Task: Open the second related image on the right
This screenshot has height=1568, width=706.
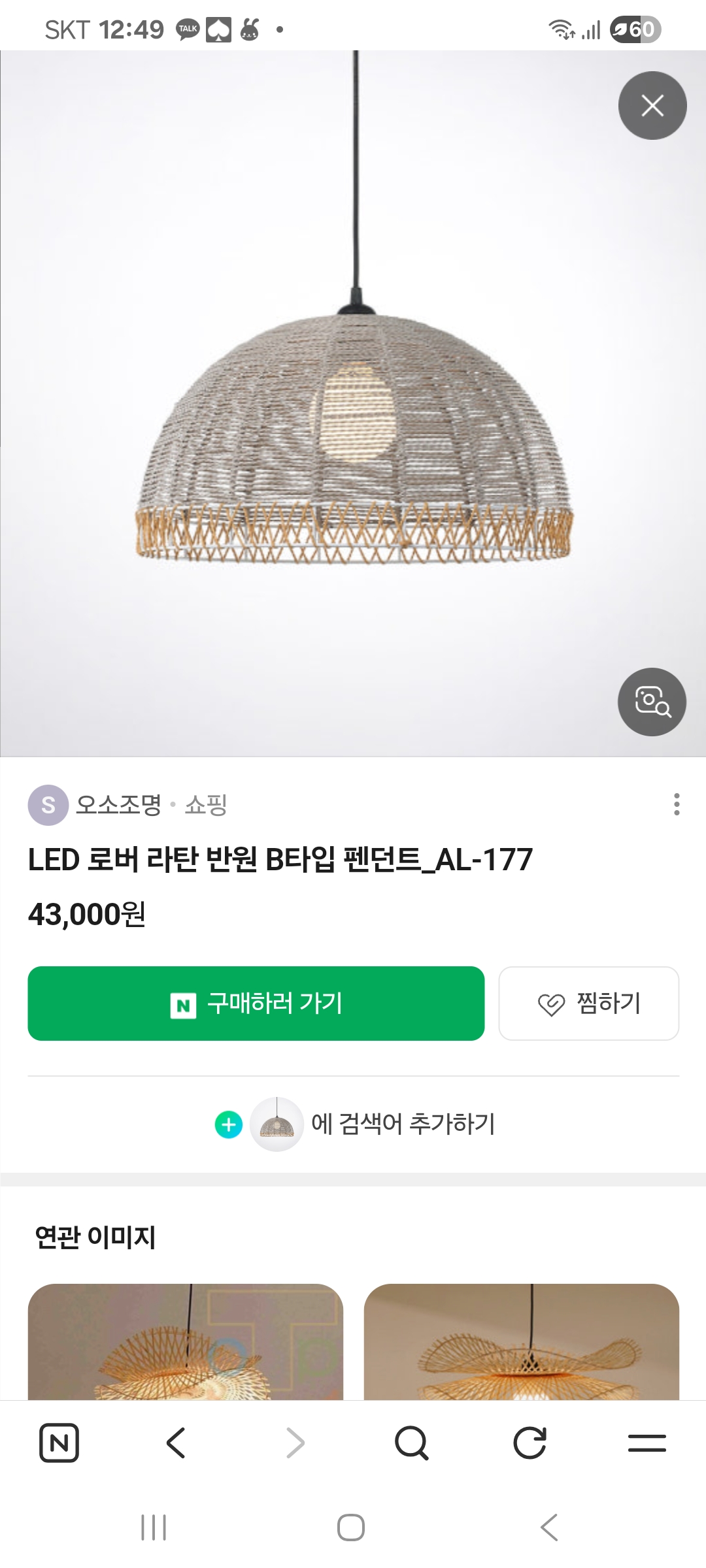Action: [x=521, y=1341]
